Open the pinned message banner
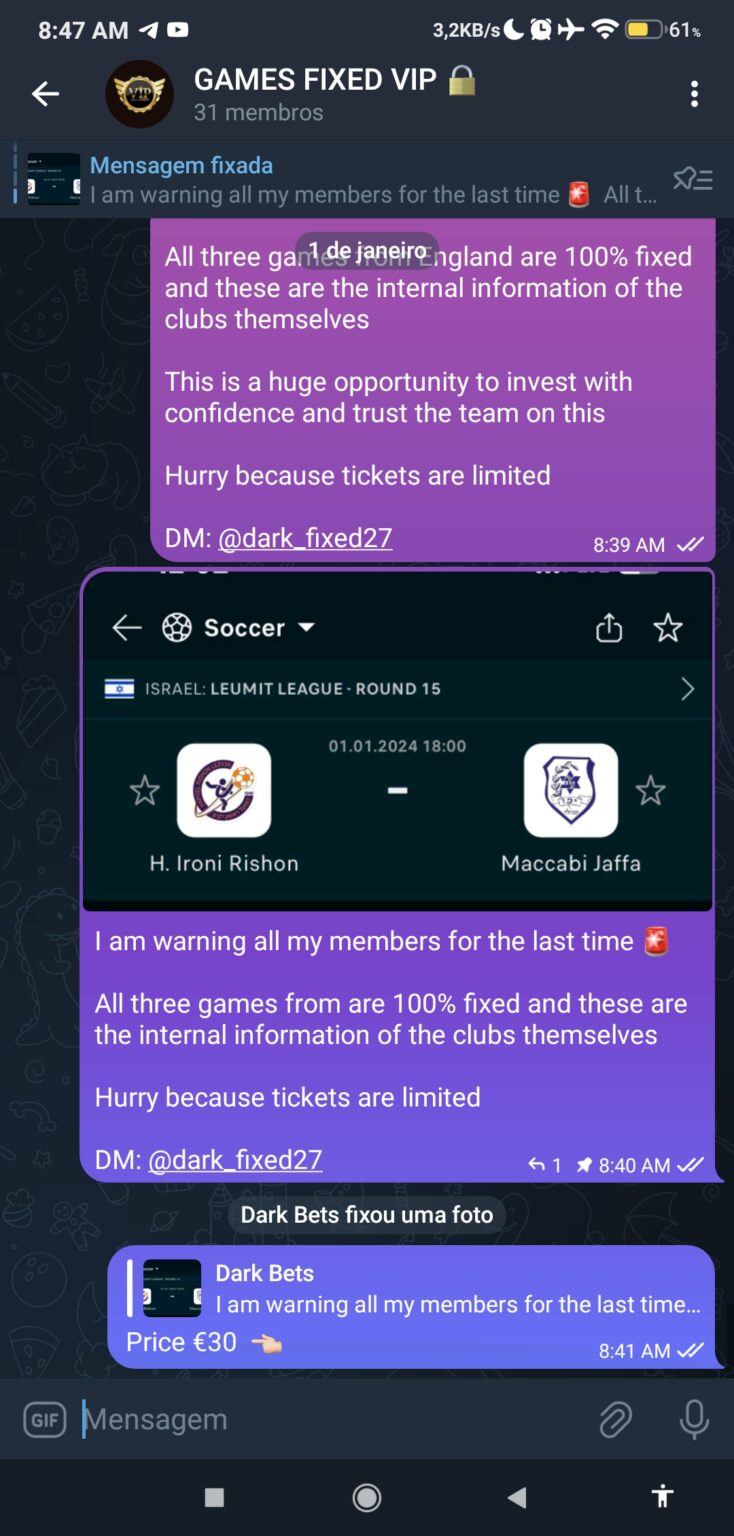The width and height of the screenshot is (734, 1536). (x=340, y=179)
